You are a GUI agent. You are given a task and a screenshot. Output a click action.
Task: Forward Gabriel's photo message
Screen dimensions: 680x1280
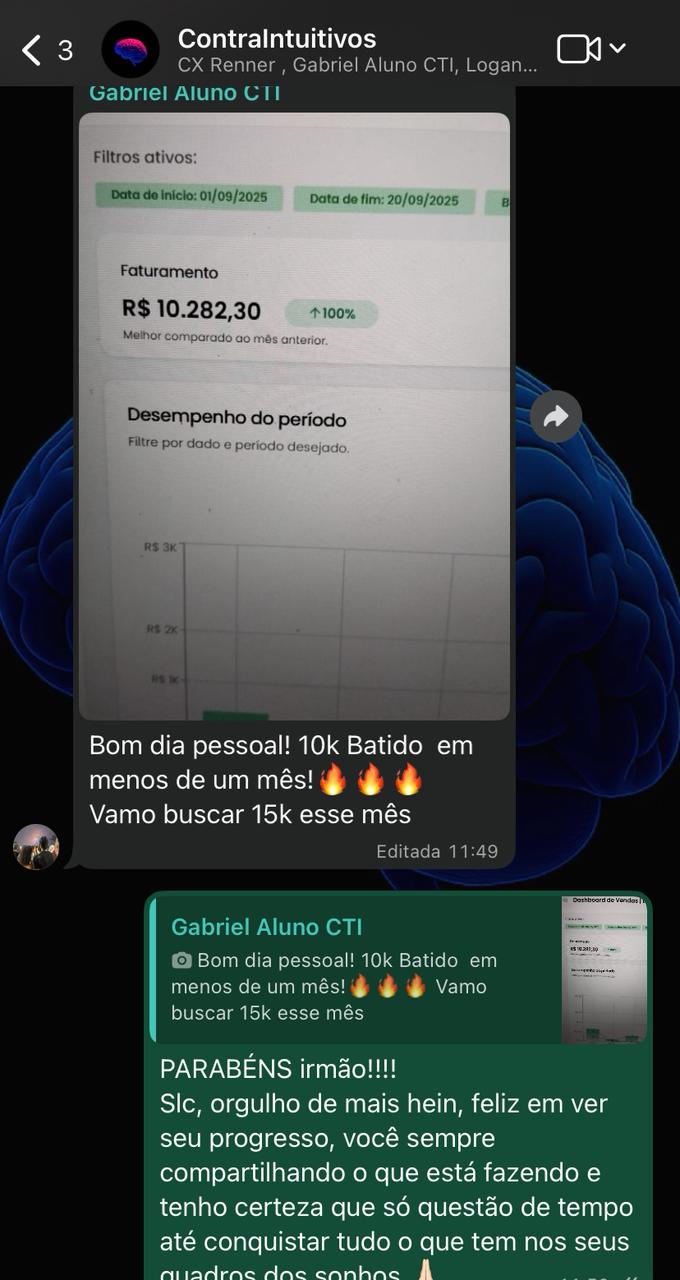pos(555,417)
